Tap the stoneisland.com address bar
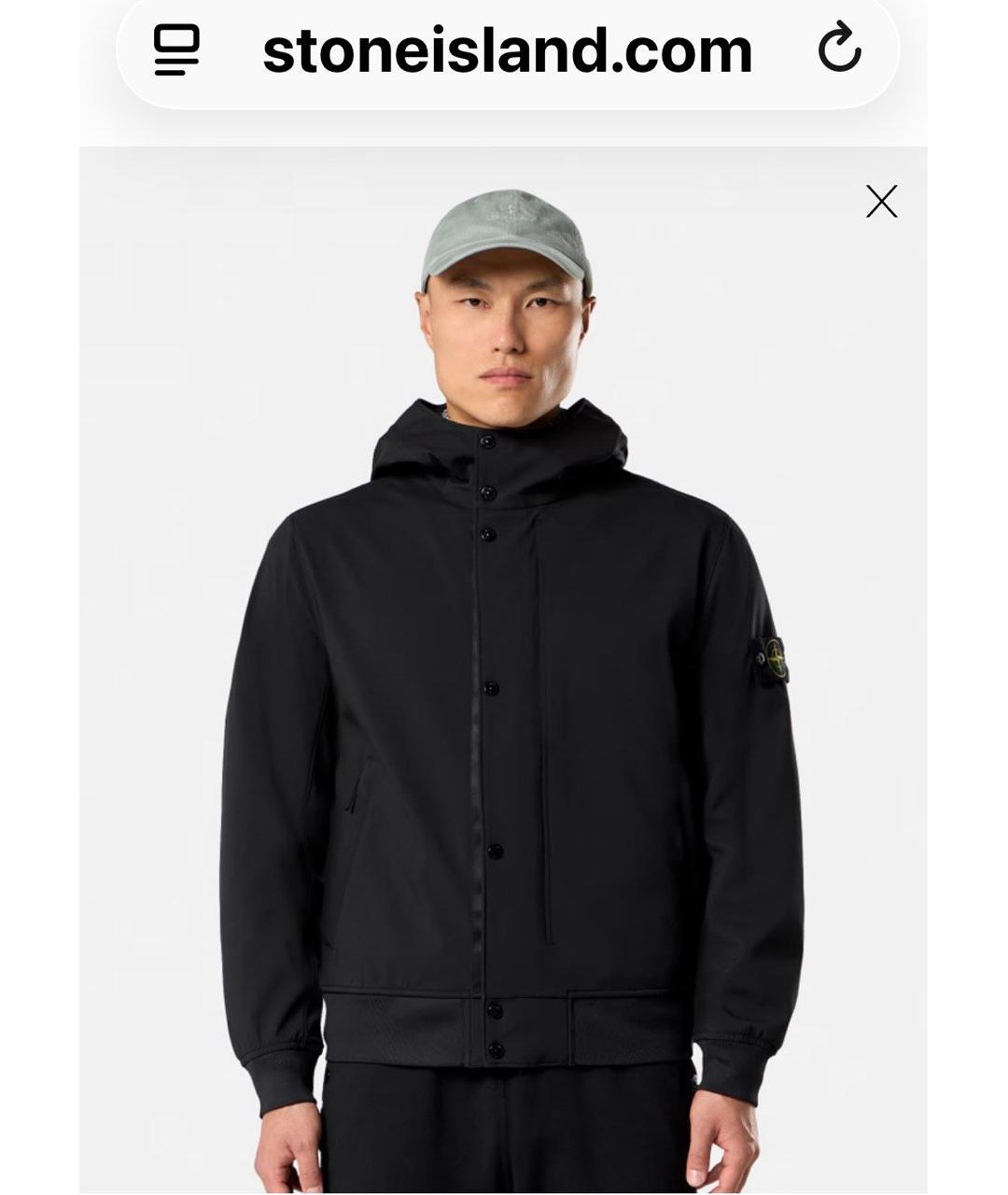1008x1195 pixels. [x=504, y=53]
